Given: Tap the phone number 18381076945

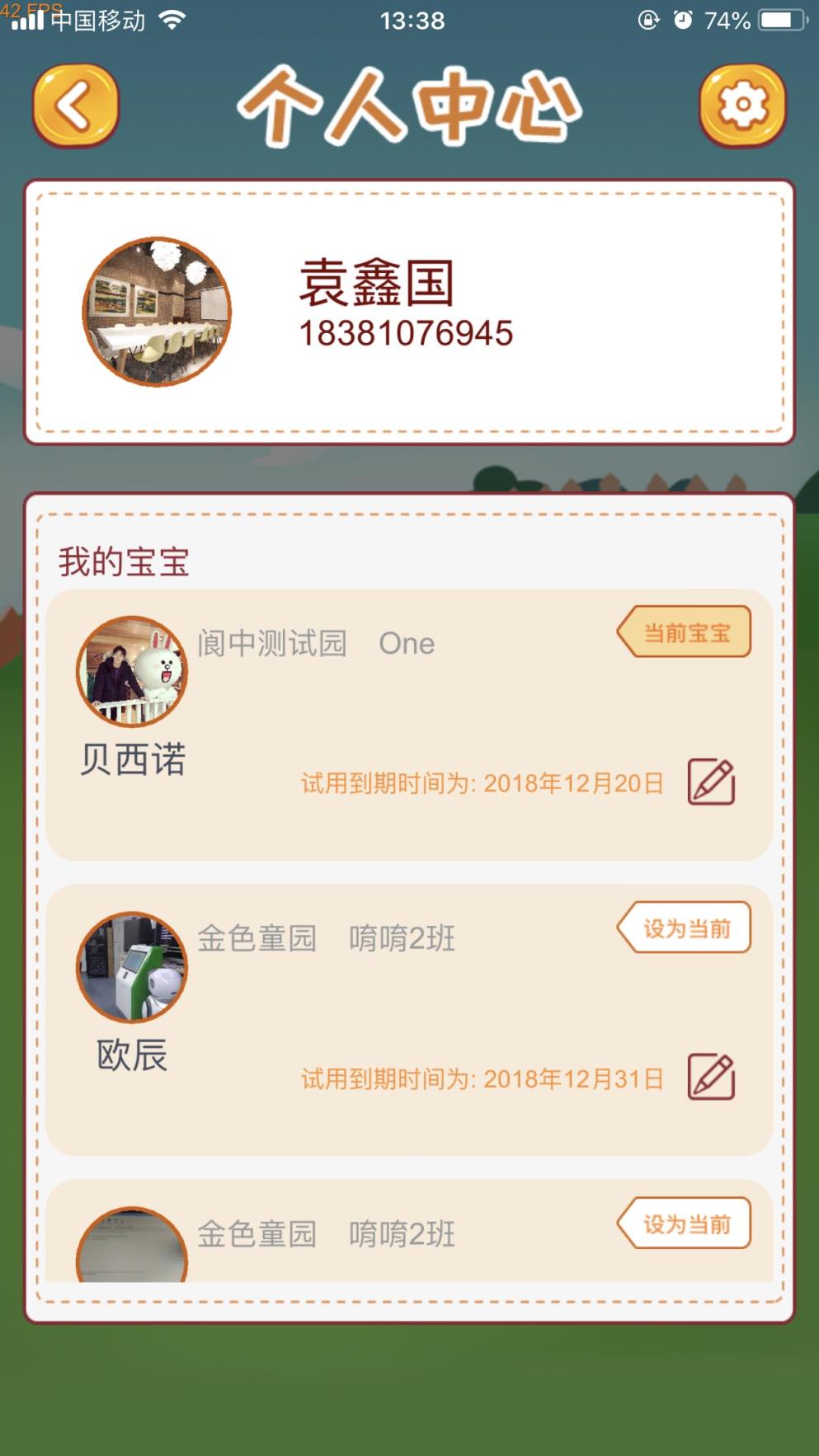Looking at the screenshot, I should coord(407,333).
